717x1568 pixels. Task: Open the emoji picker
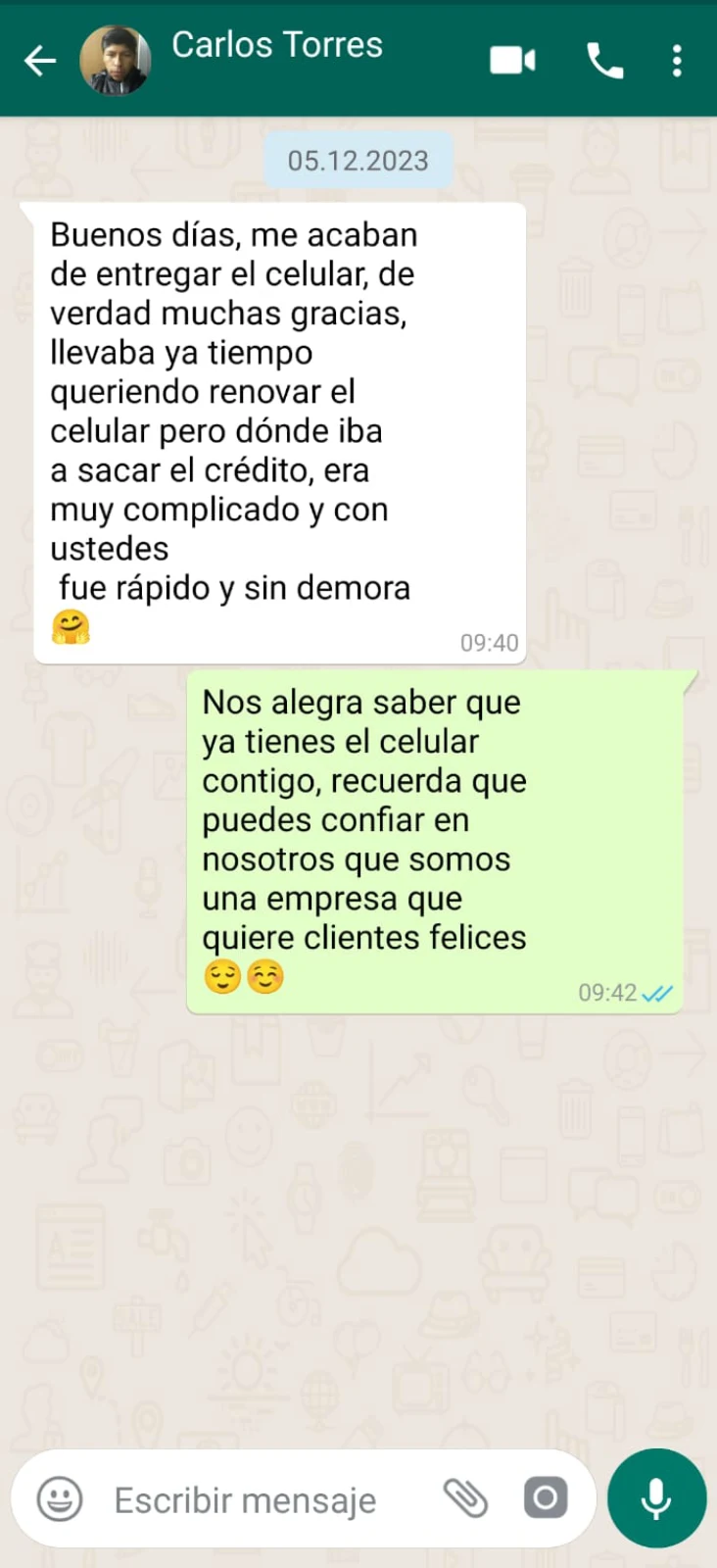pyautogui.click(x=60, y=1499)
